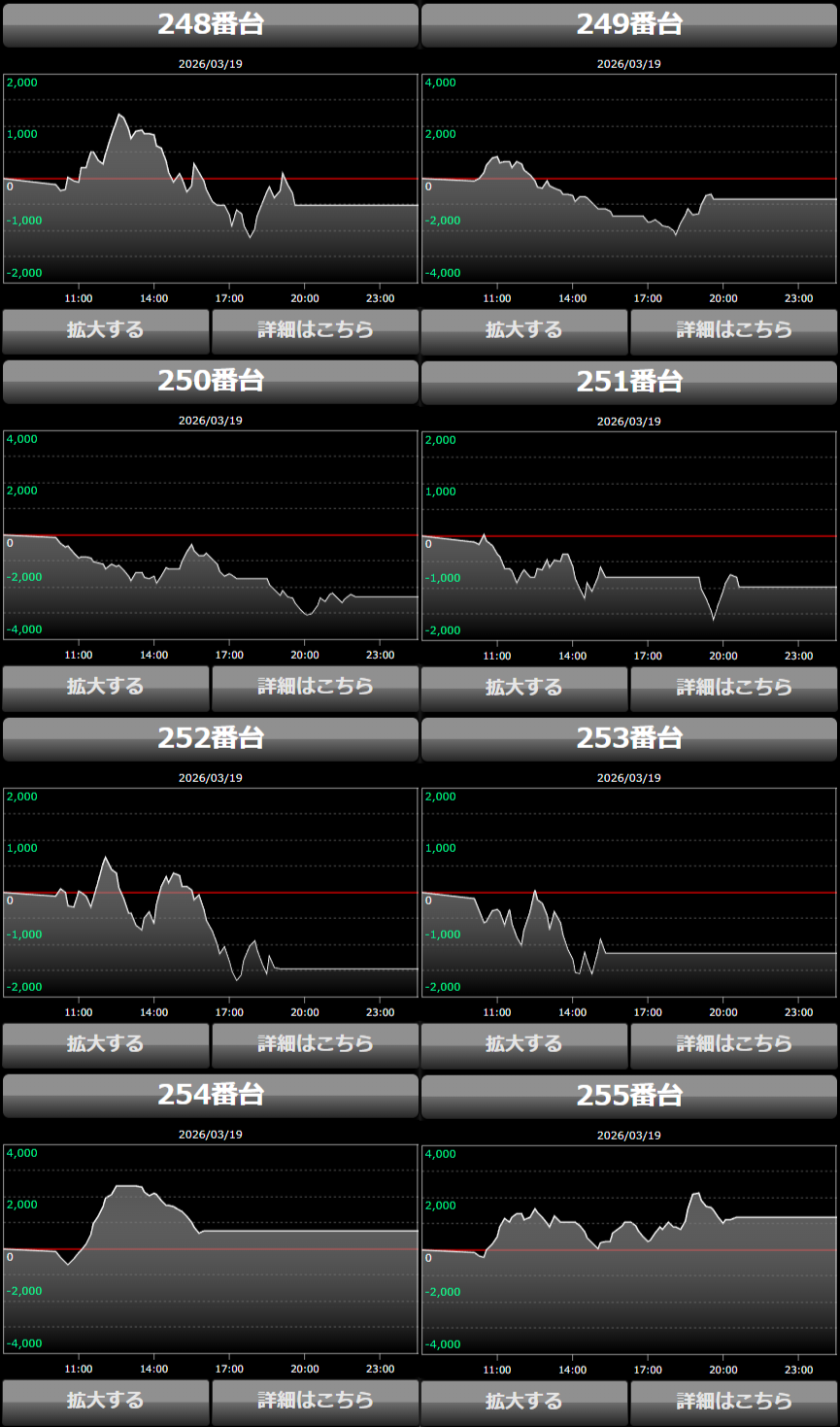Select 拡大する below the 250番台 graph
This screenshot has width=840, height=1427.
click(x=105, y=687)
